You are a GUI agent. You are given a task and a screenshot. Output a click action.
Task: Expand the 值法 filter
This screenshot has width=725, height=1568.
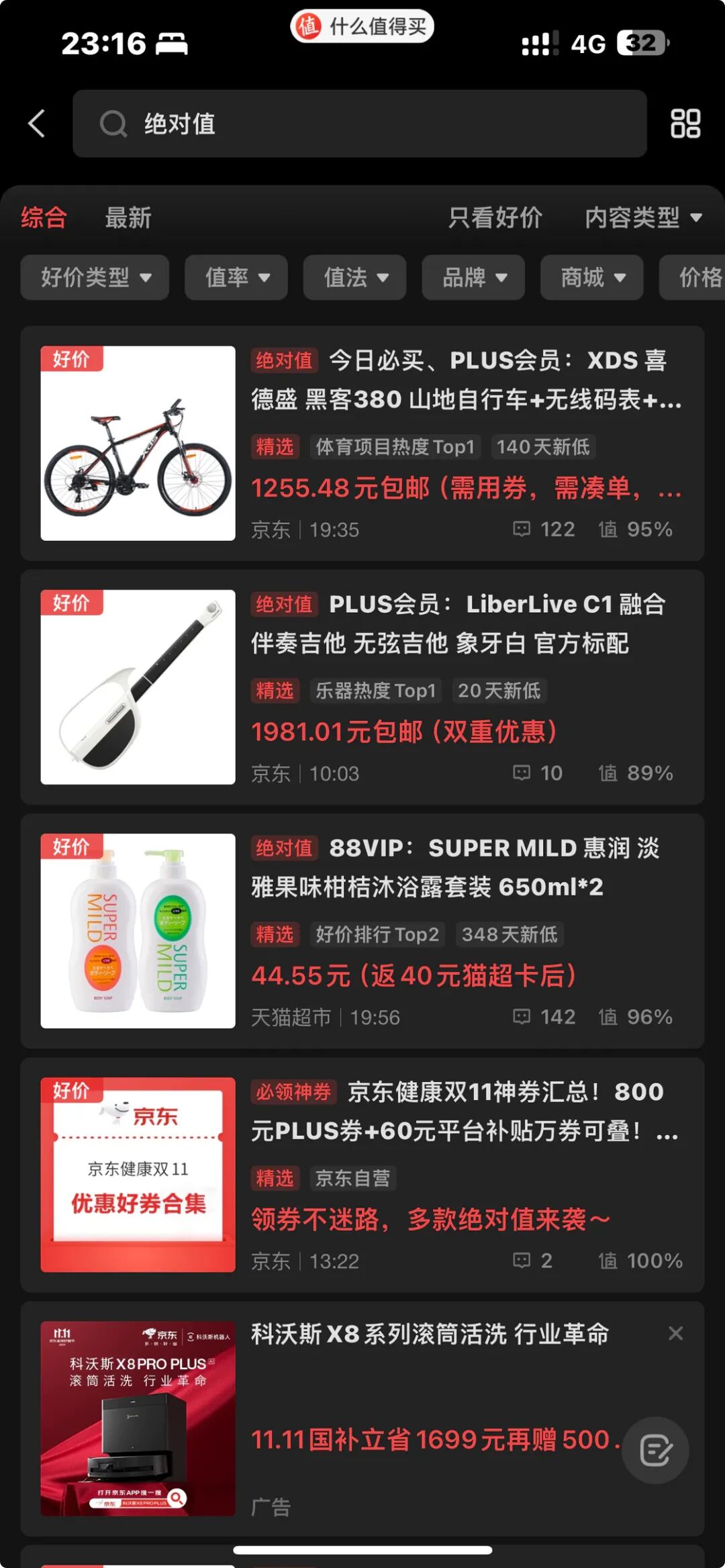pos(354,277)
